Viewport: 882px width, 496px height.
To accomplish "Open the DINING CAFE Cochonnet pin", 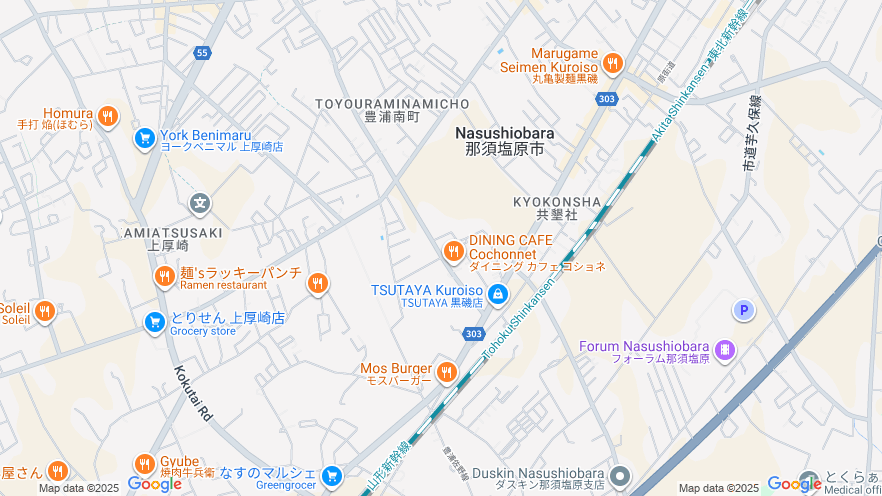I will coord(453,251).
